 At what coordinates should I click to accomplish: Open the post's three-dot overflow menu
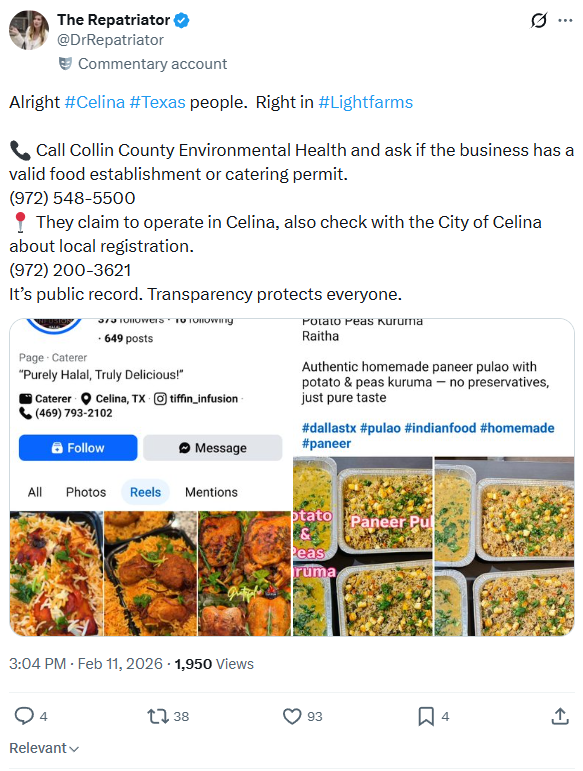tap(565, 21)
